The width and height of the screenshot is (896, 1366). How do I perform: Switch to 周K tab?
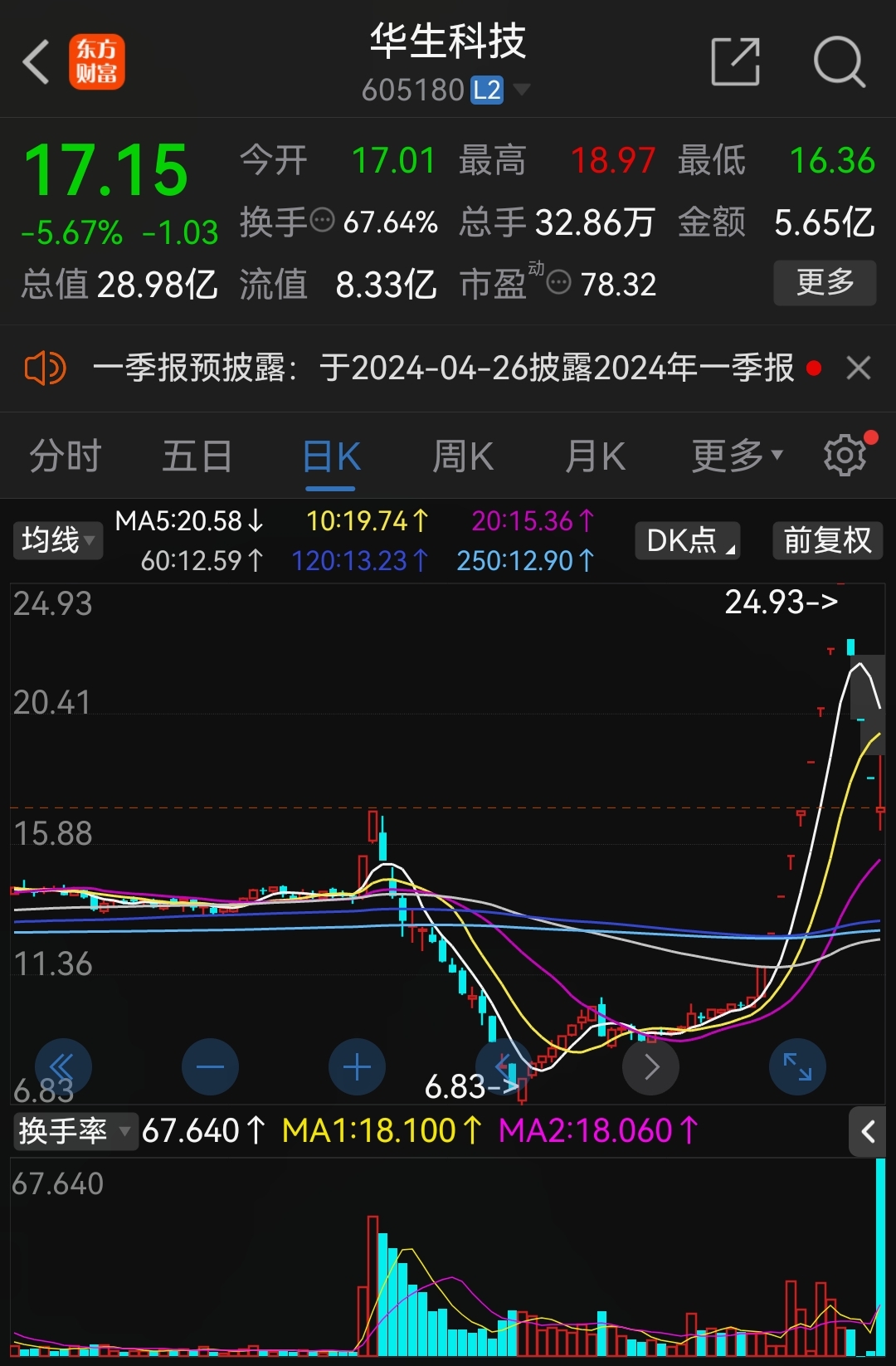tap(462, 455)
